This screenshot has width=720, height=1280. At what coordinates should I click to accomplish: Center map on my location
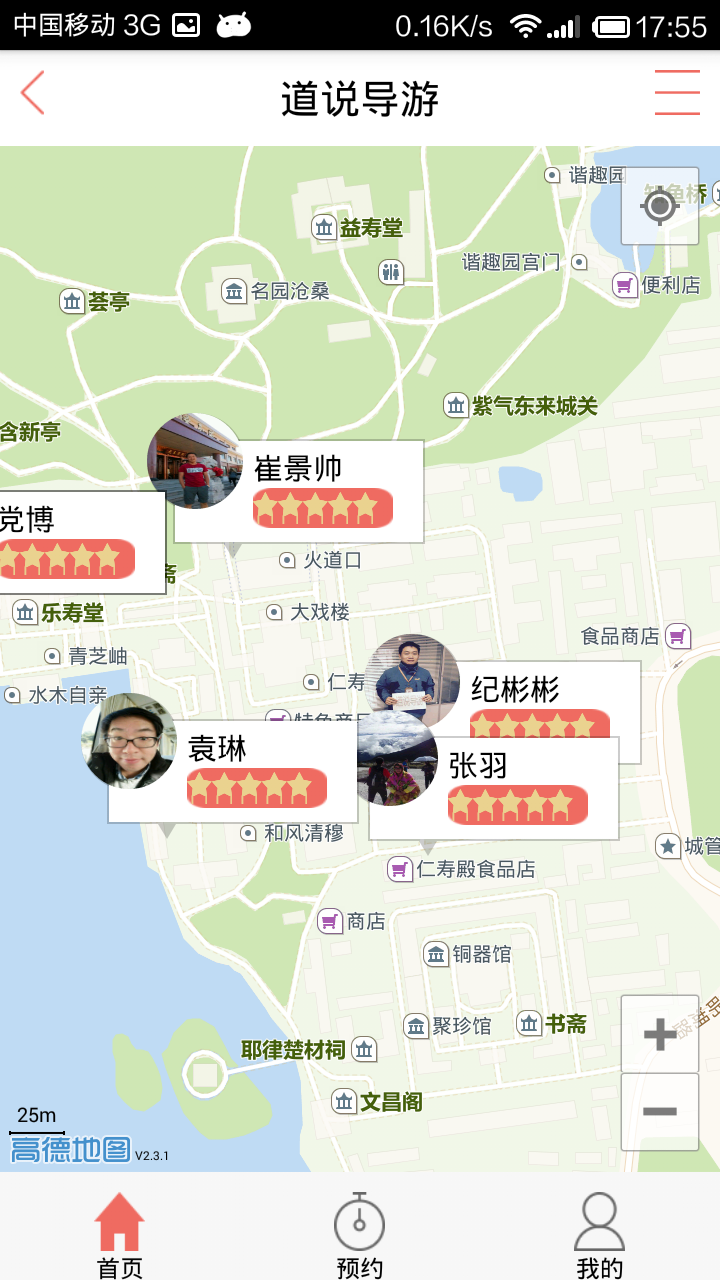pos(659,206)
